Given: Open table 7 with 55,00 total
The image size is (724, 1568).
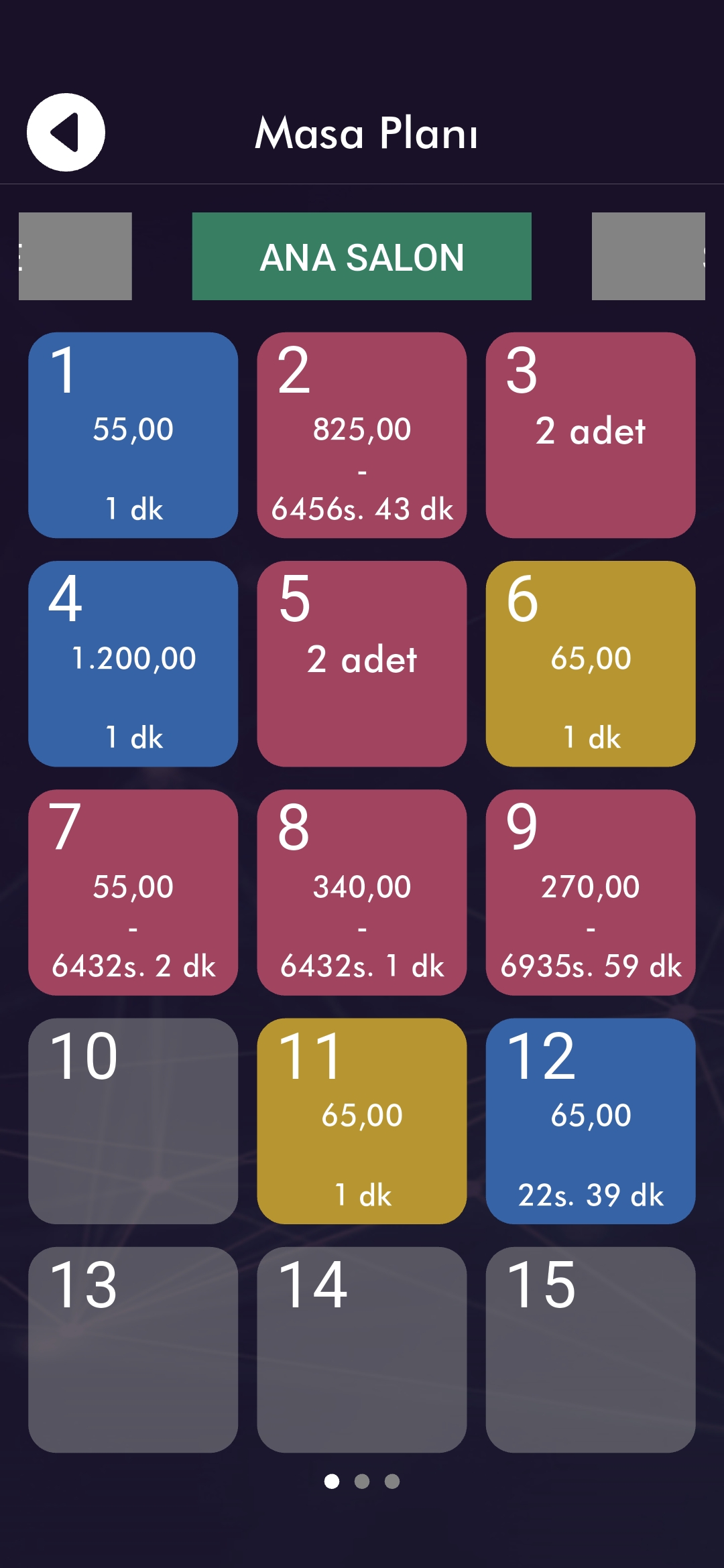Looking at the screenshot, I should [x=133, y=892].
